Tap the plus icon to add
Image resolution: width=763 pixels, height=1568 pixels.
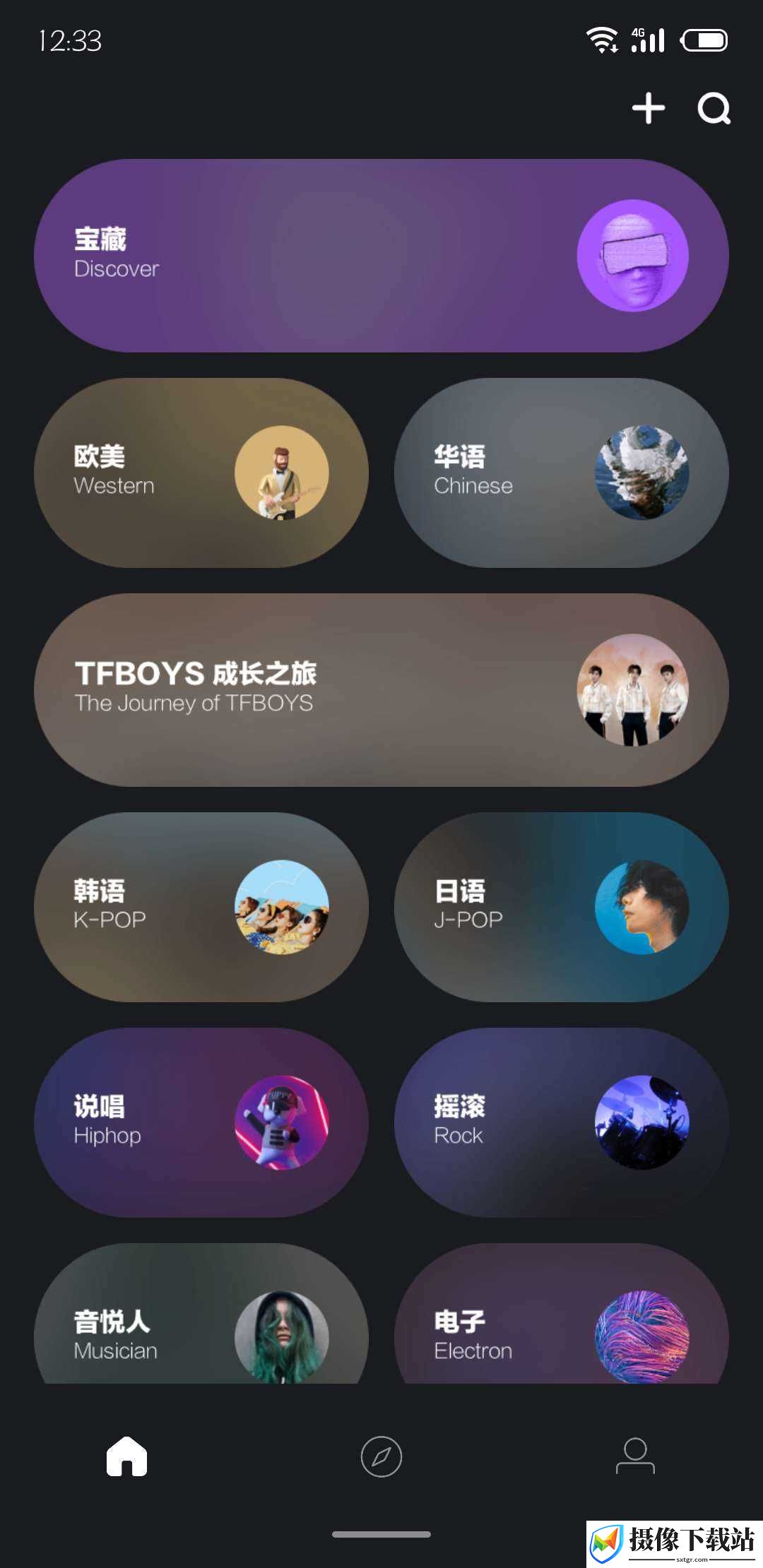(x=648, y=109)
